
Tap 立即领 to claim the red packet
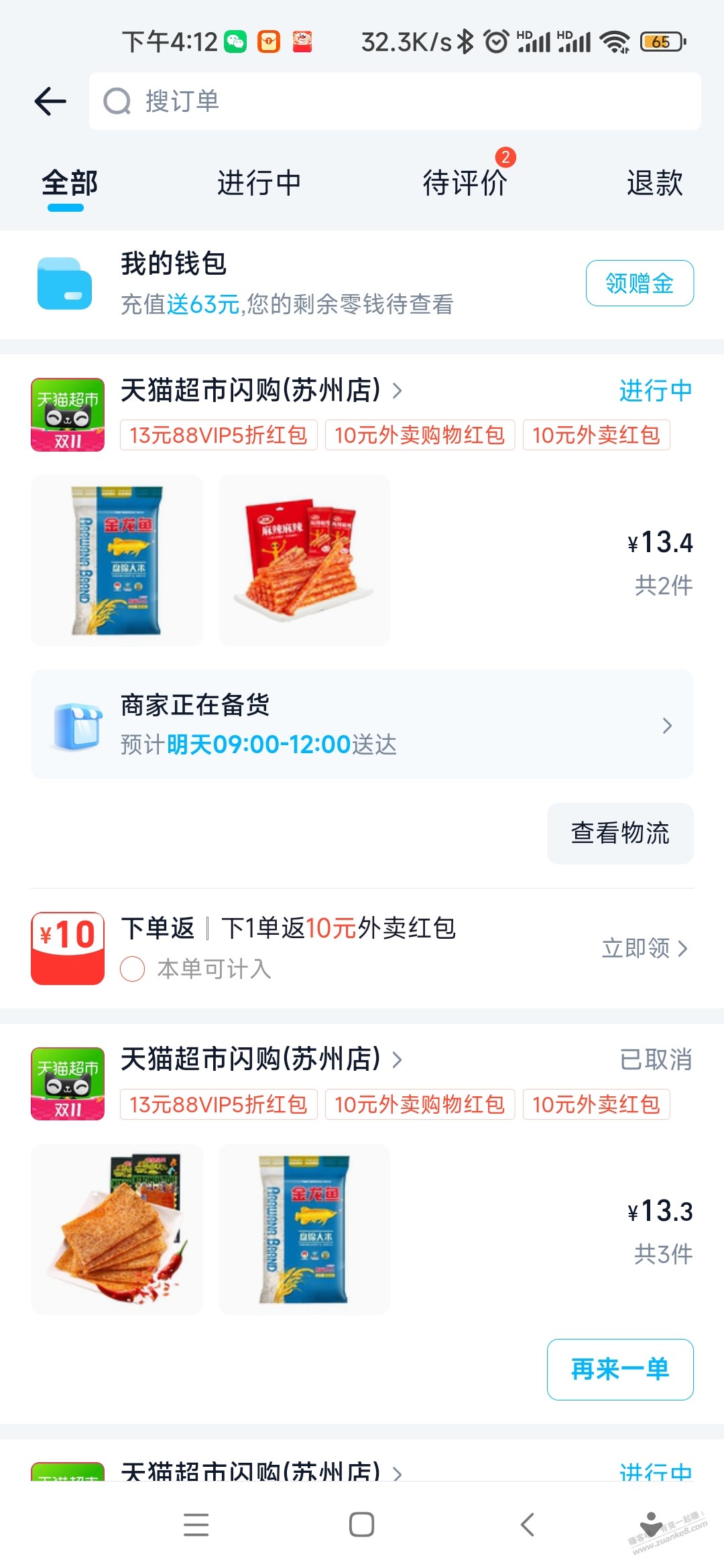pos(644,948)
